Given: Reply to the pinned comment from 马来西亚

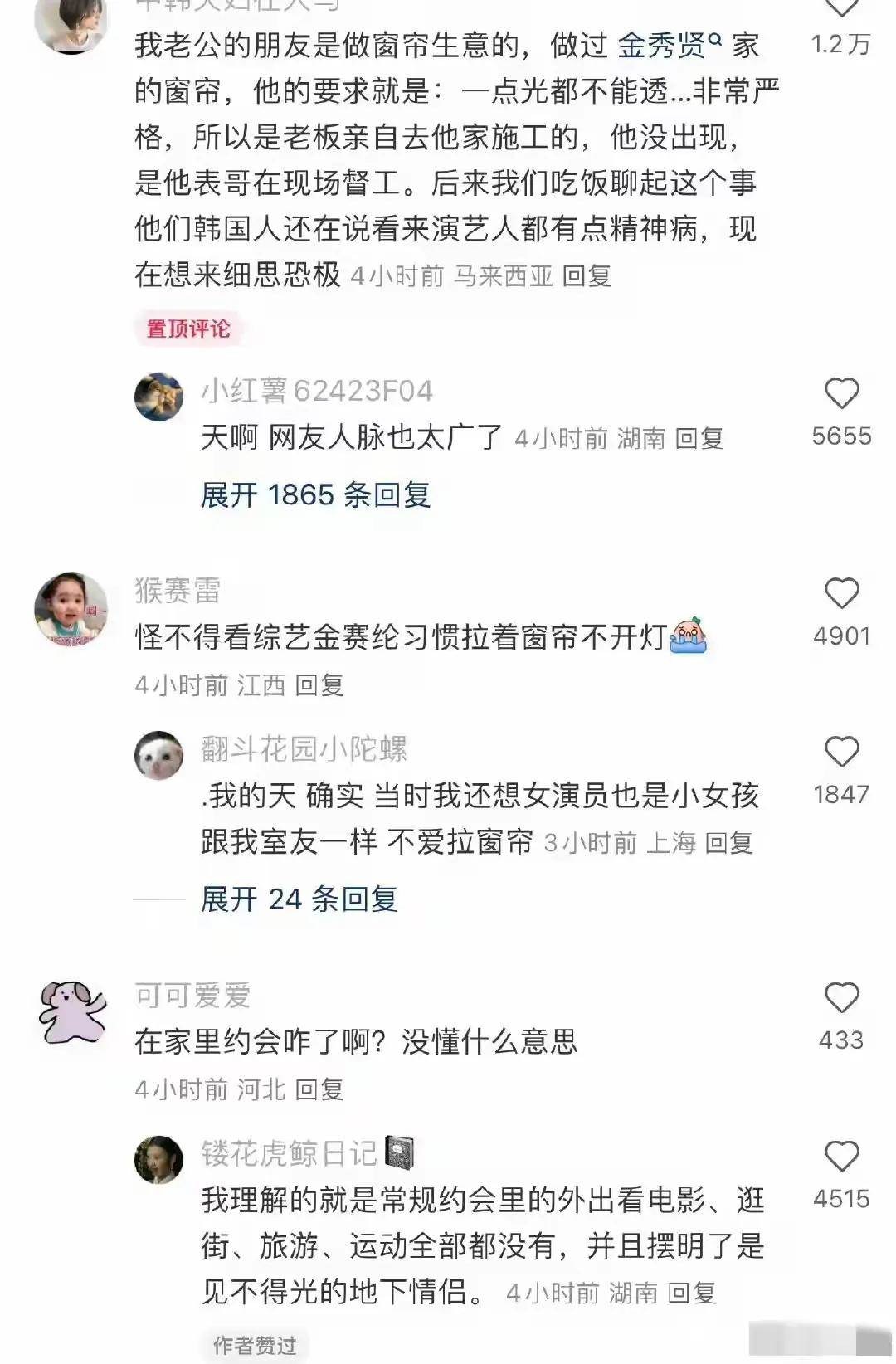Looking at the screenshot, I should click(x=587, y=275).
